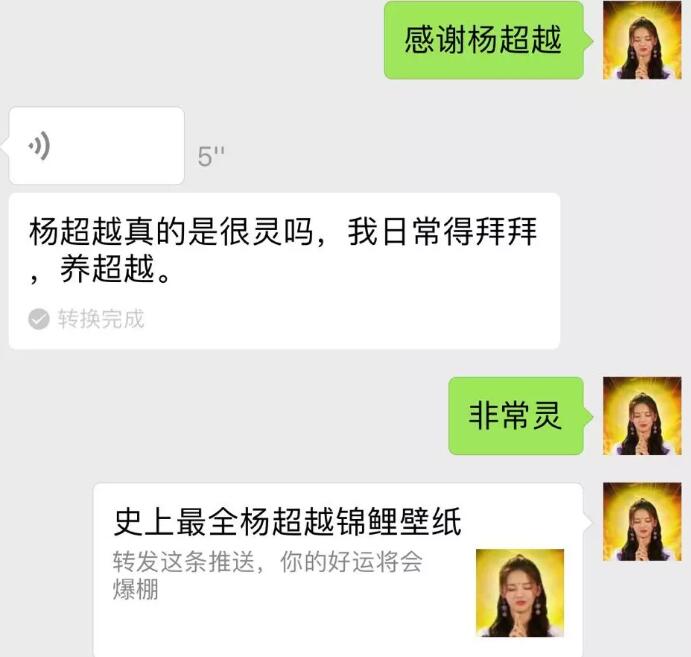Screen dimensions: 691x657
Task: Play the 5-second voice message
Action: (96, 147)
